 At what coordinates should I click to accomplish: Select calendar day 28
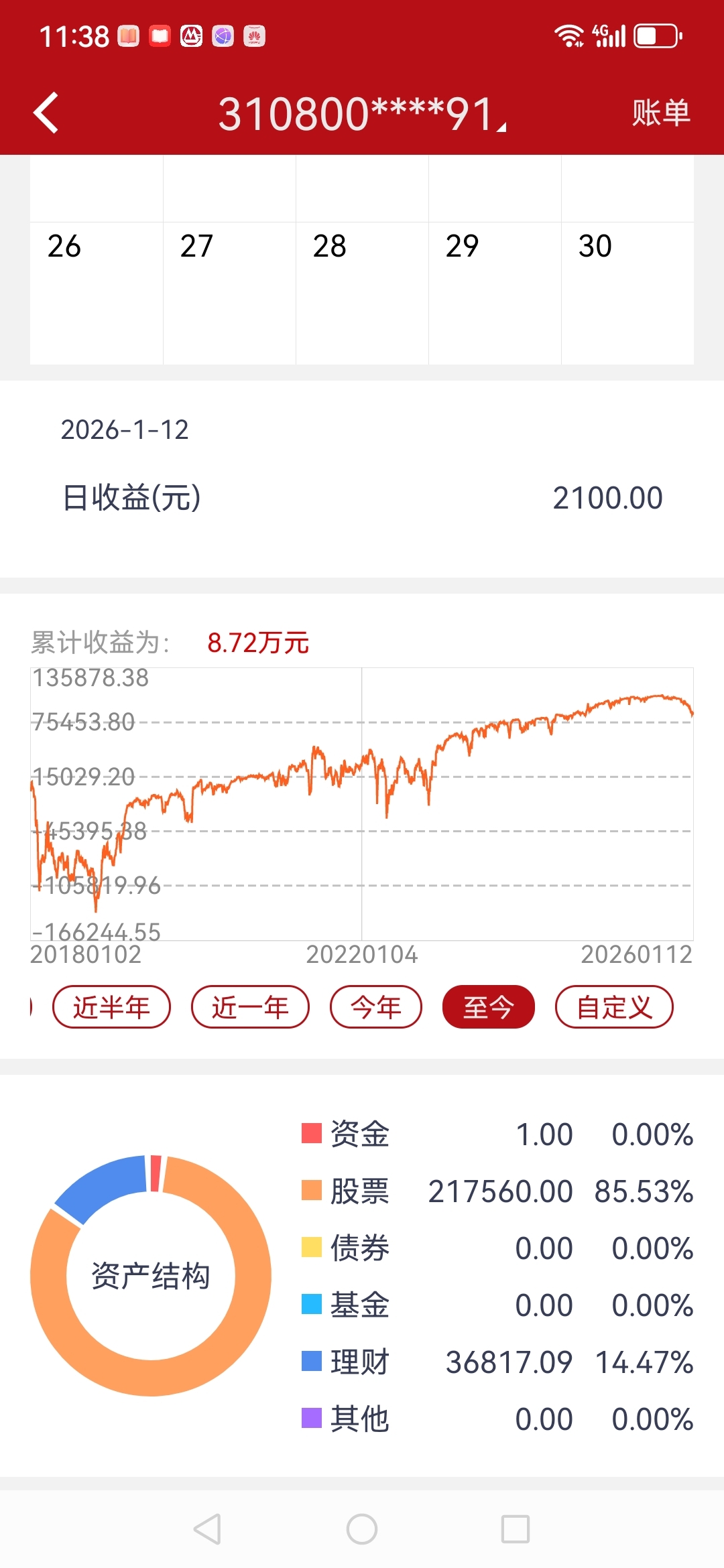click(x=362, y=293)
